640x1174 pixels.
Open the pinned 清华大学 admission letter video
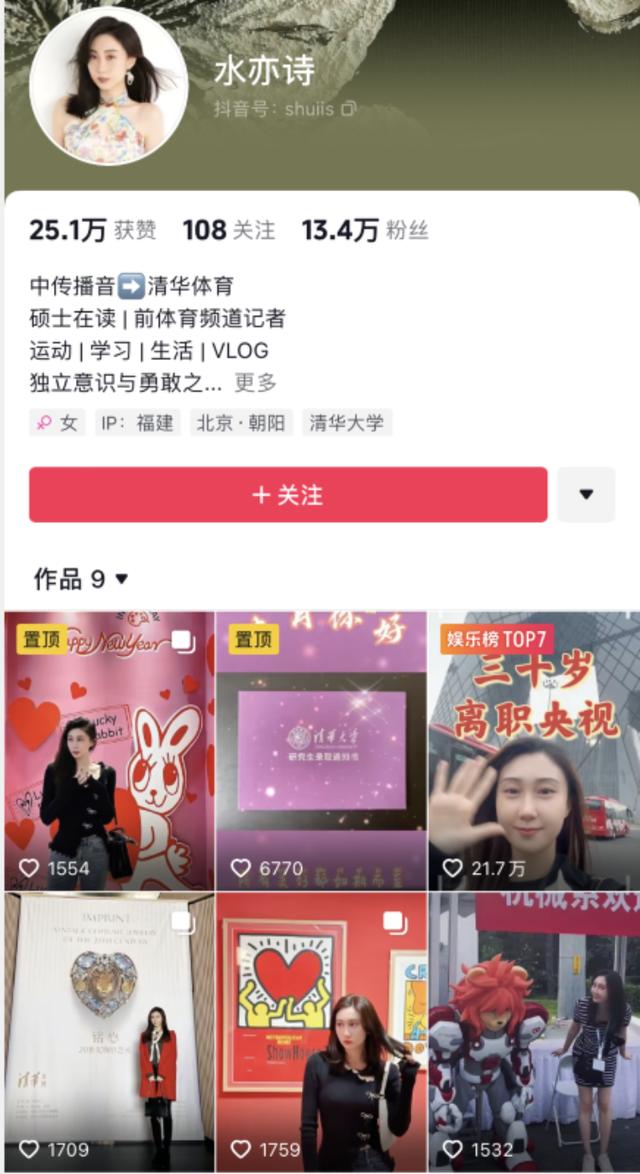pyautogui.click(x=321, y=750)
